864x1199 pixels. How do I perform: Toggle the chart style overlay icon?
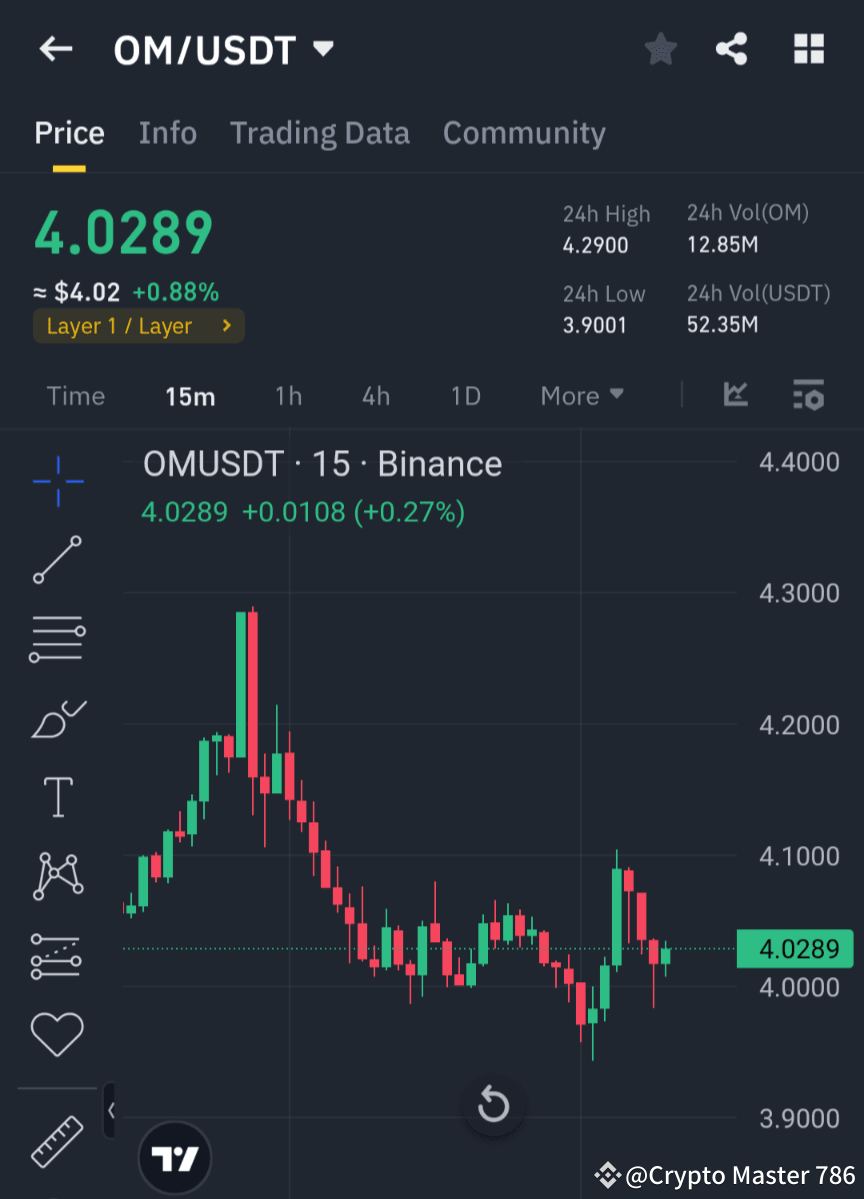click(736, 396)
